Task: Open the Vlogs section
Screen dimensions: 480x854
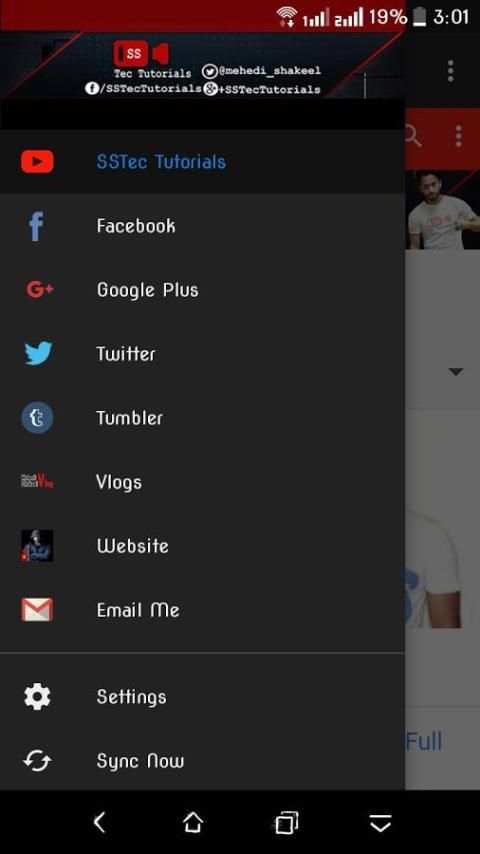Action: point(202,482)
